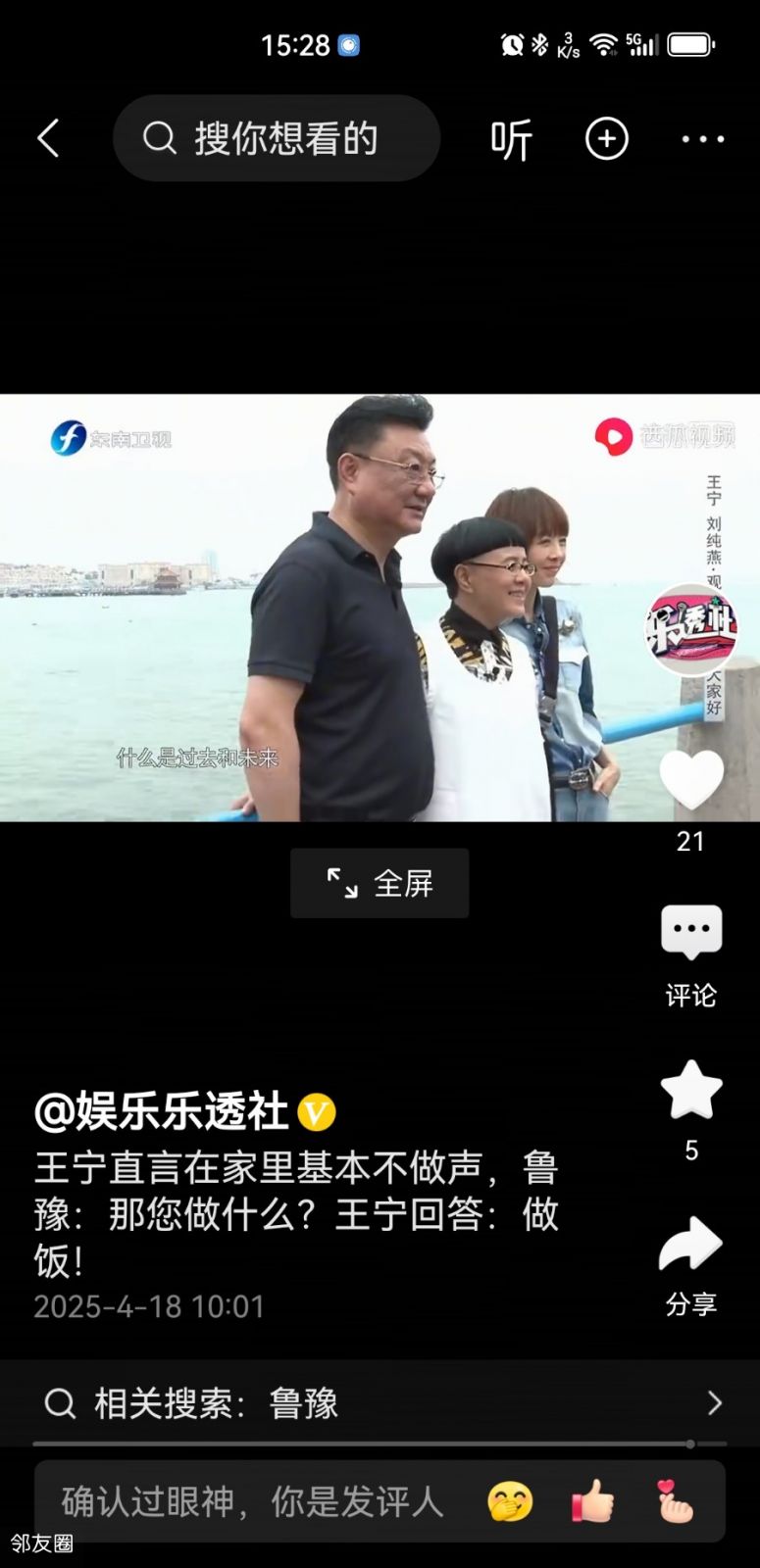Enter 全屏 fullscreen mode
This screenshot has width=760, height=1568.
point(380,883)
